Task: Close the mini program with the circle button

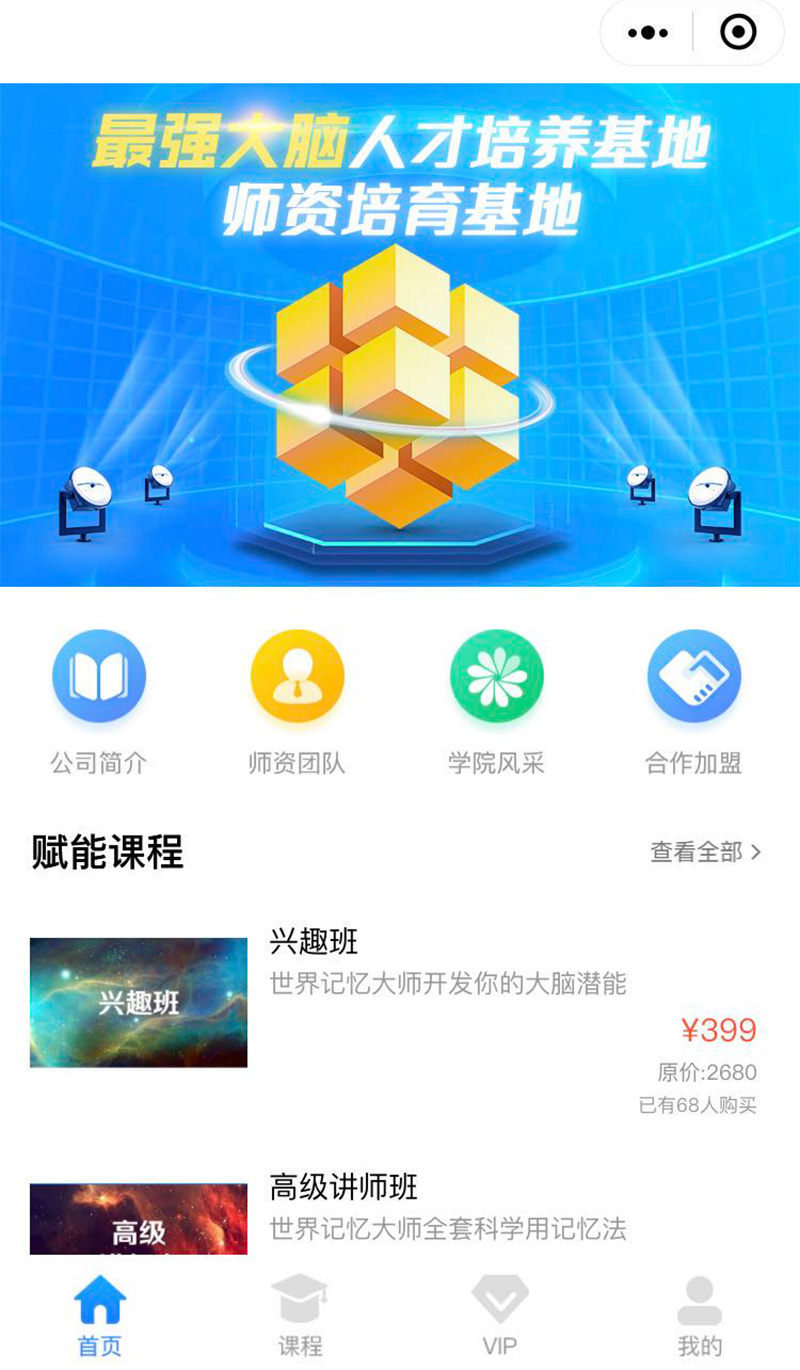Action: (738, 33)
